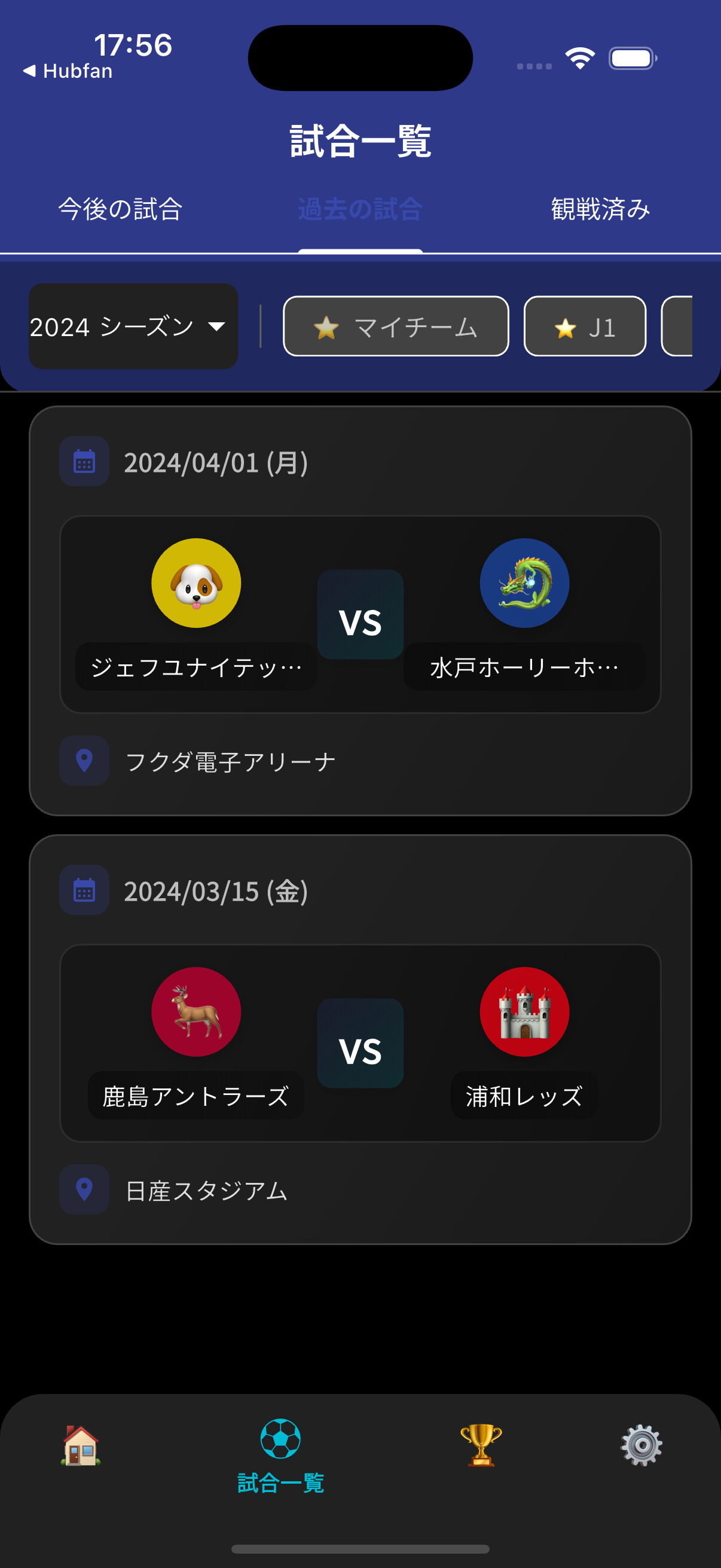
Task: Apply the J1 league filter chip
Action: [x=584, y=327]
